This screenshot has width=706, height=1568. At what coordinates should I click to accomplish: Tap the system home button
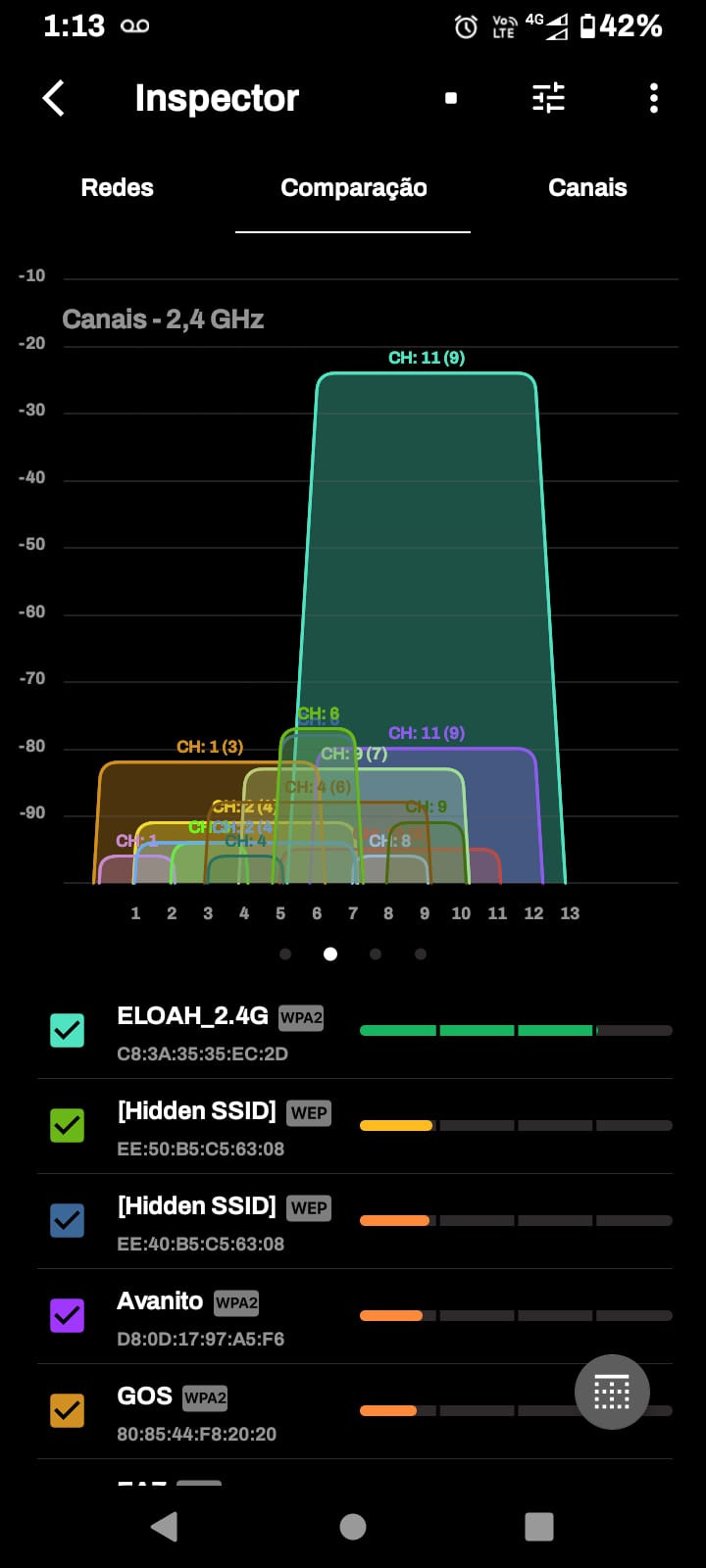[353, 1526]
